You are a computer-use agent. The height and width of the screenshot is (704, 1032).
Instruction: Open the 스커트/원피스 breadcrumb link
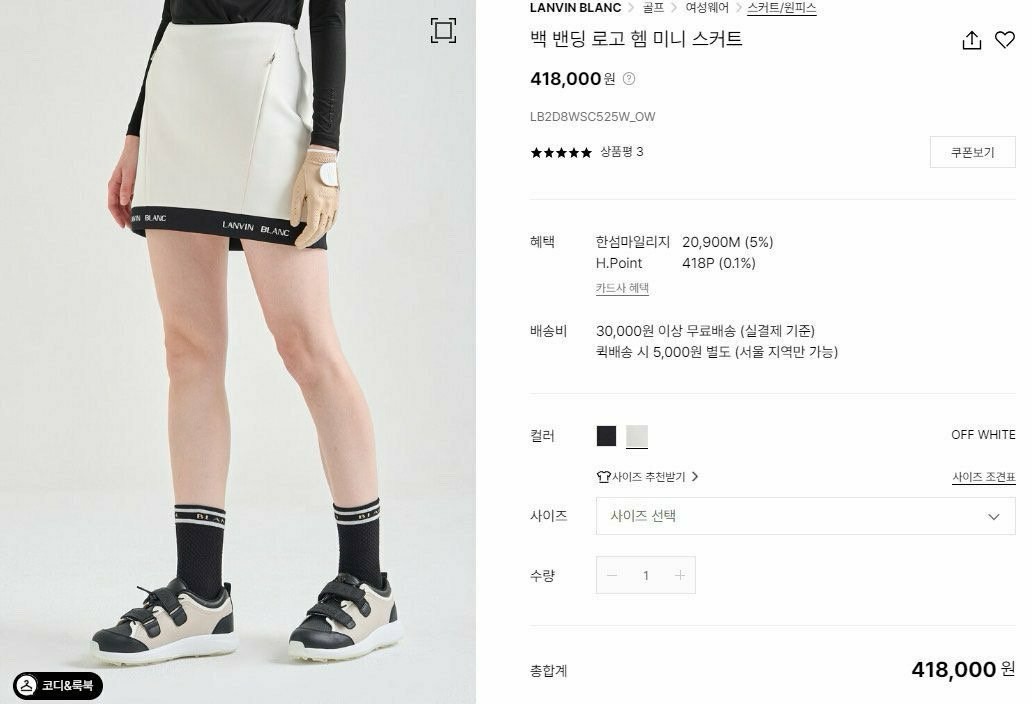coord(782,8)
